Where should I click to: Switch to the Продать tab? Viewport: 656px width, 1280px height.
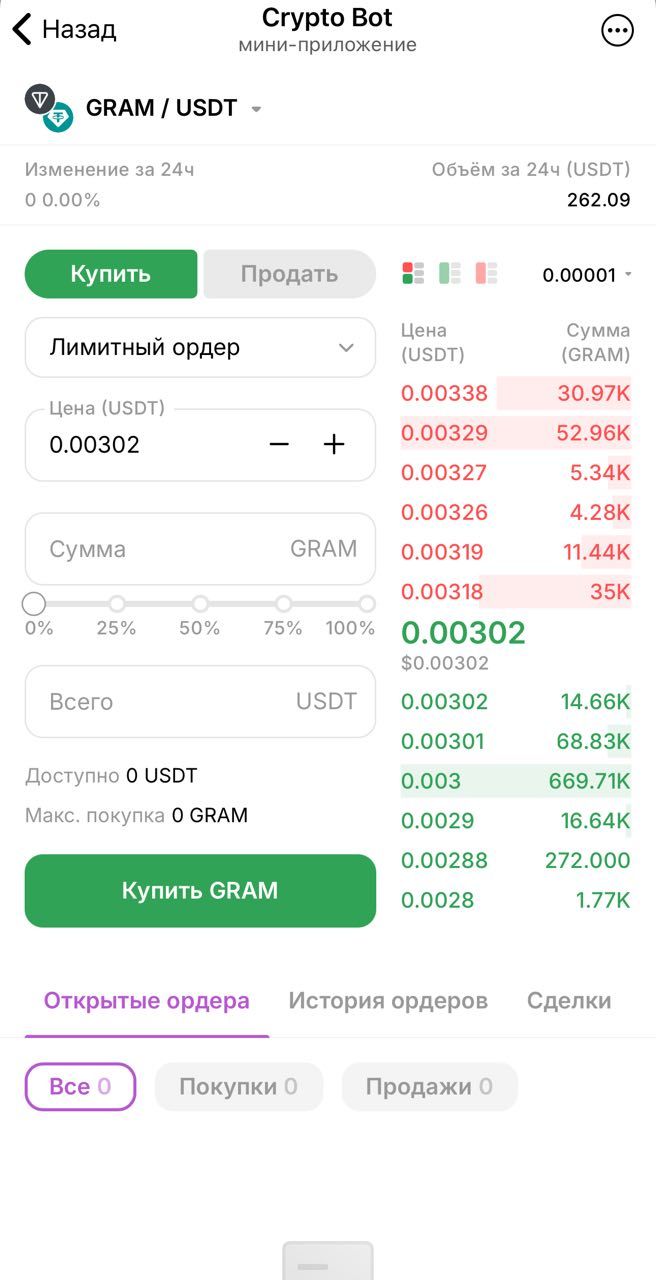289,274
